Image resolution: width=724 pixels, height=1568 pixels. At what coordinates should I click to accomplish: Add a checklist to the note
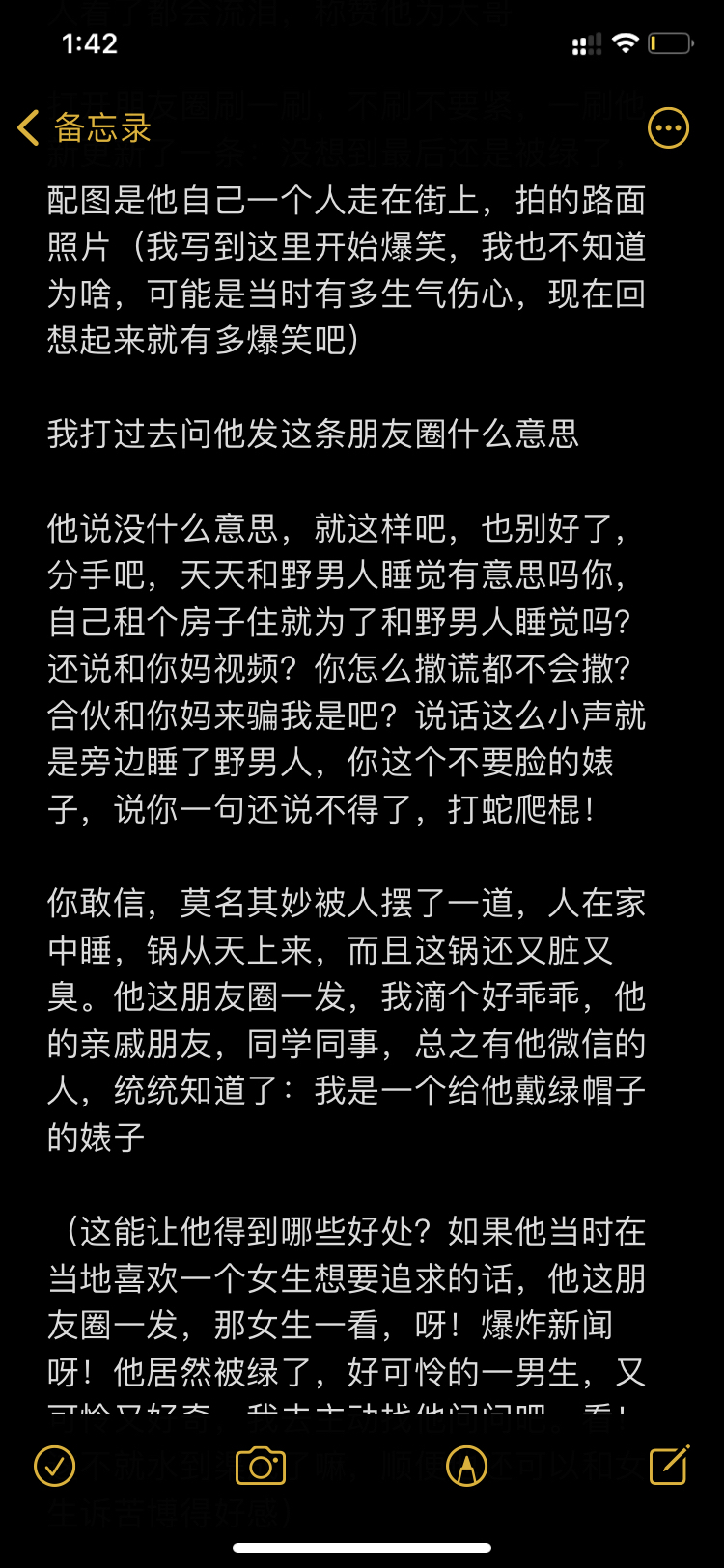pos(54,1466)
